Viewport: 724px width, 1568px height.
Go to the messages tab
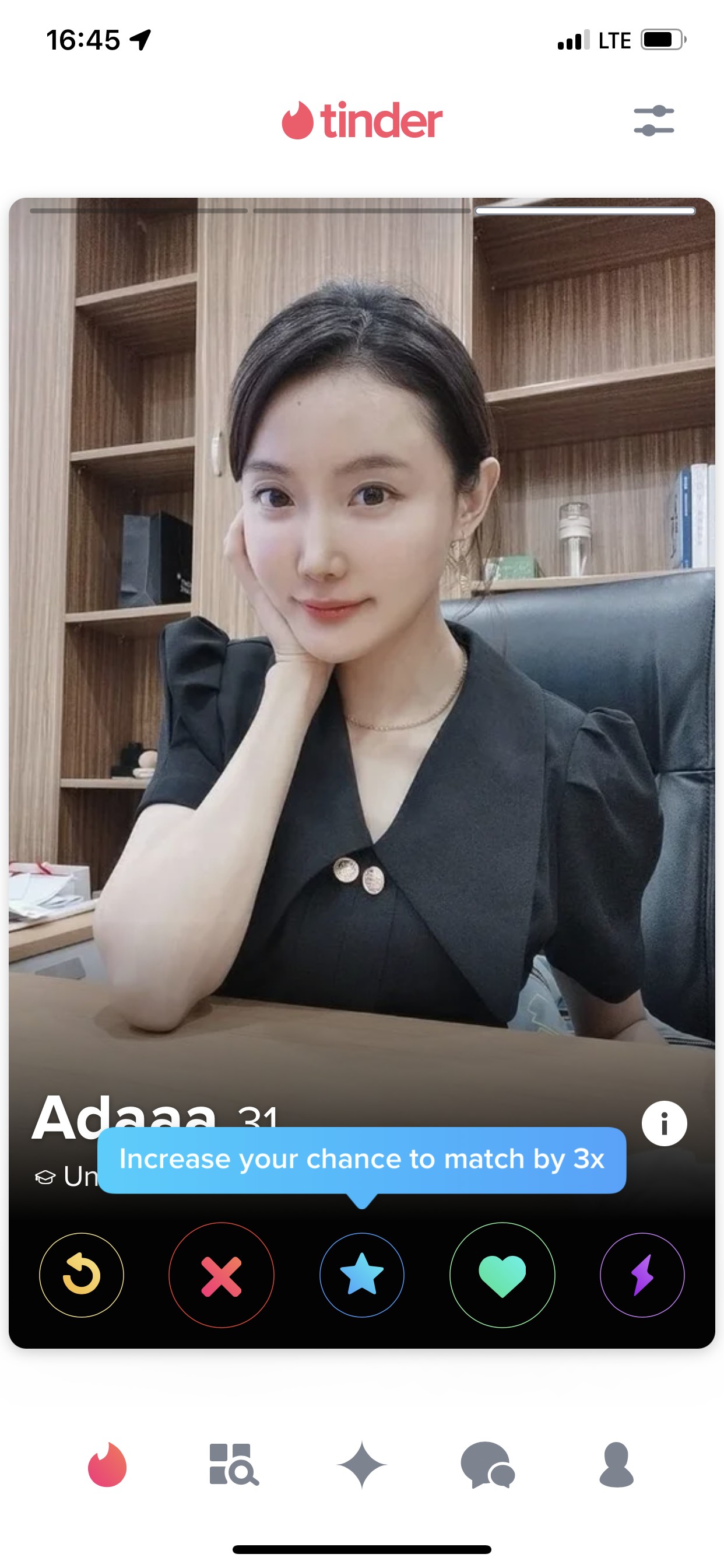(x=488, y=1465)
